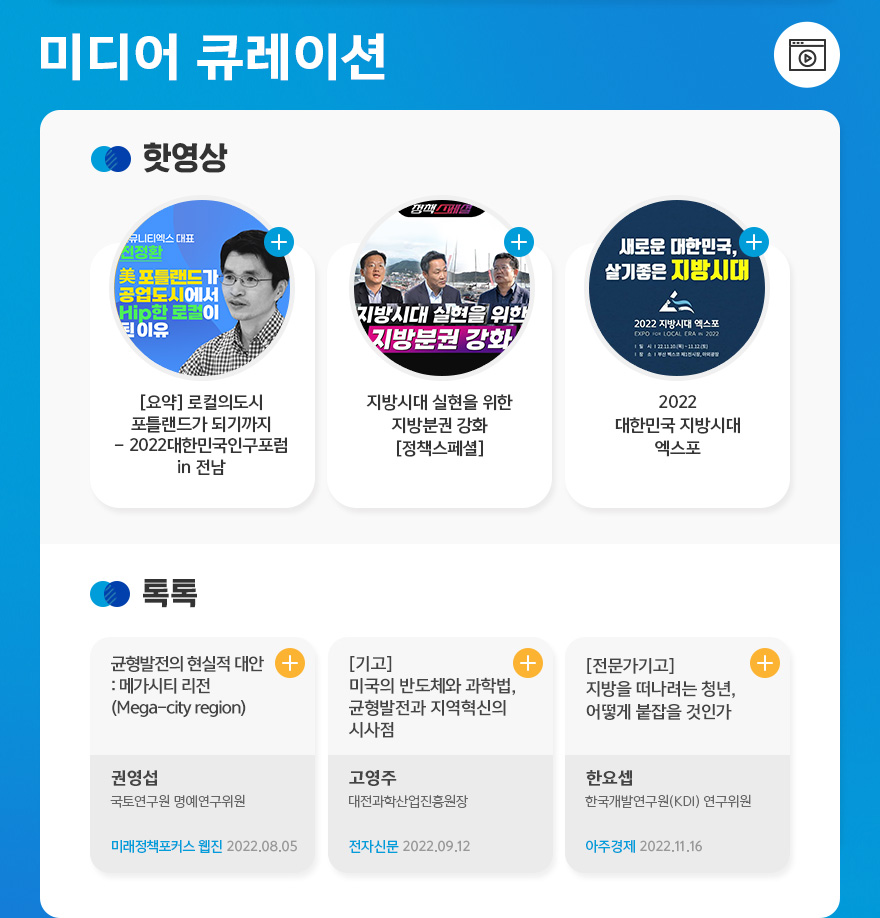Tap plus on the 반도체와 과학법 column
This screenshot has height=918, width=880.
[x=527, y=663]
